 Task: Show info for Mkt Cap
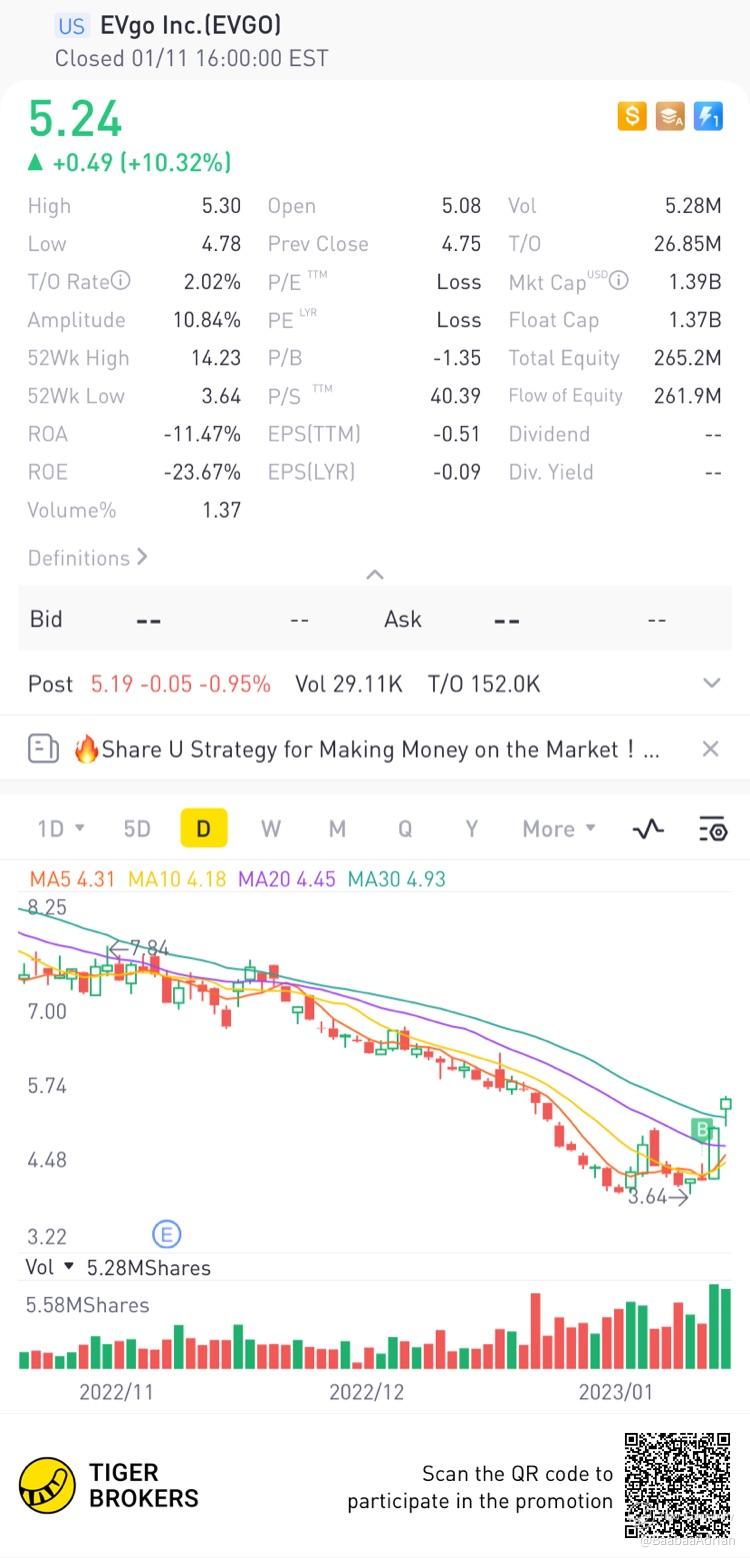(620, 281)
